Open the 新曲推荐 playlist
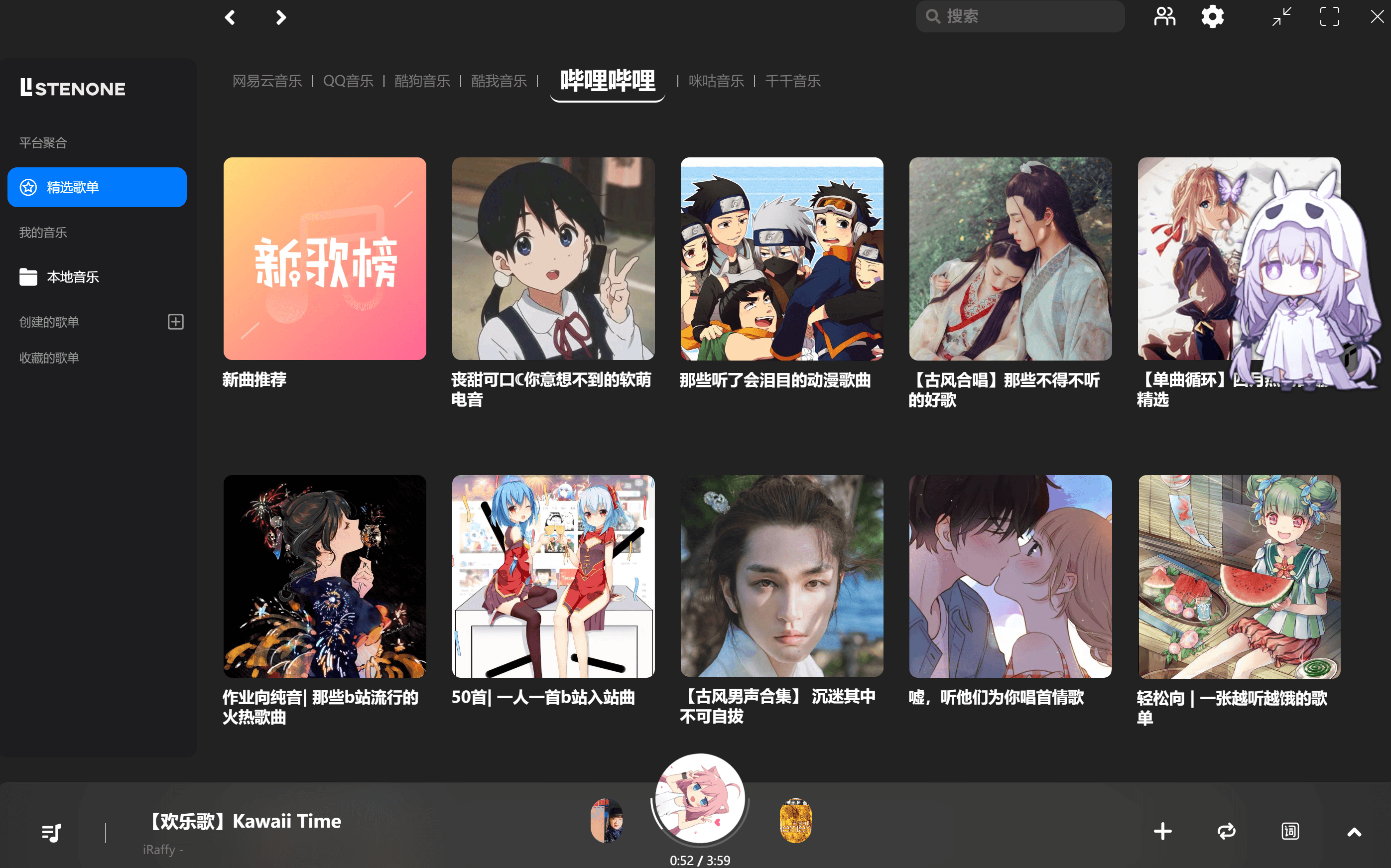The image size is (1391, 868). (324, 259)
